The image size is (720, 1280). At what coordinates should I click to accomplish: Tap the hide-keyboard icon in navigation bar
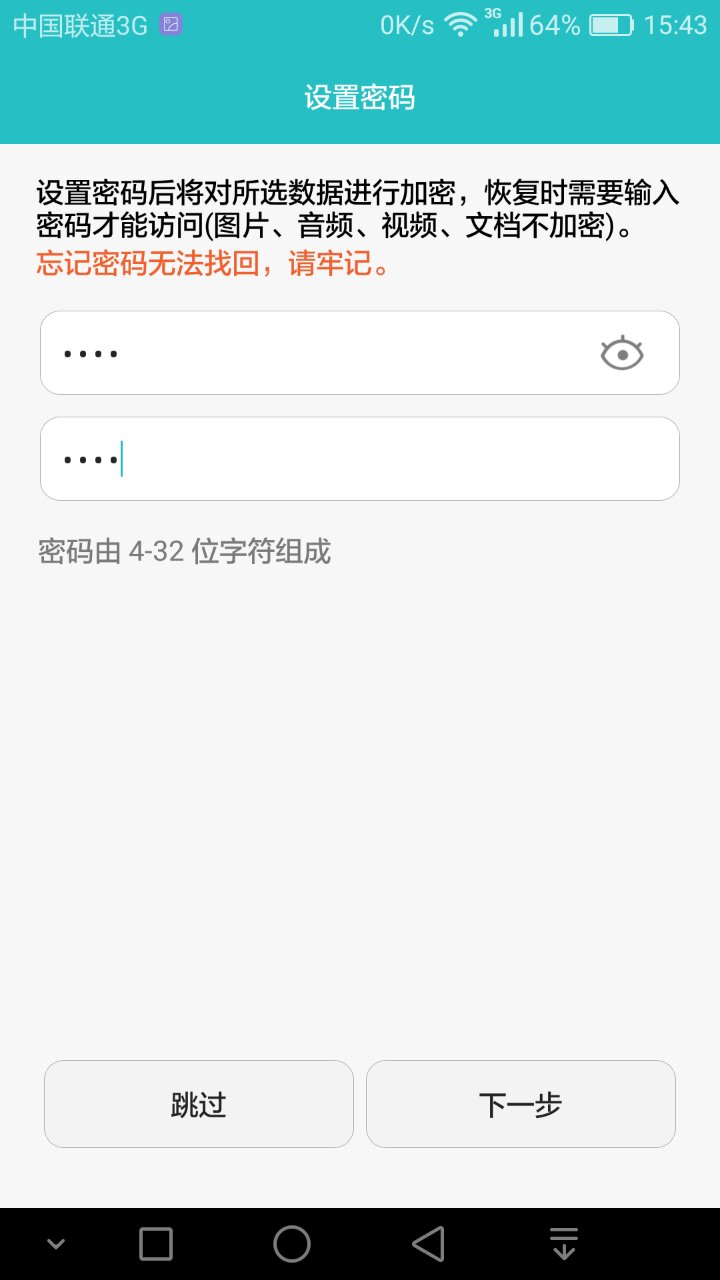563,1243
